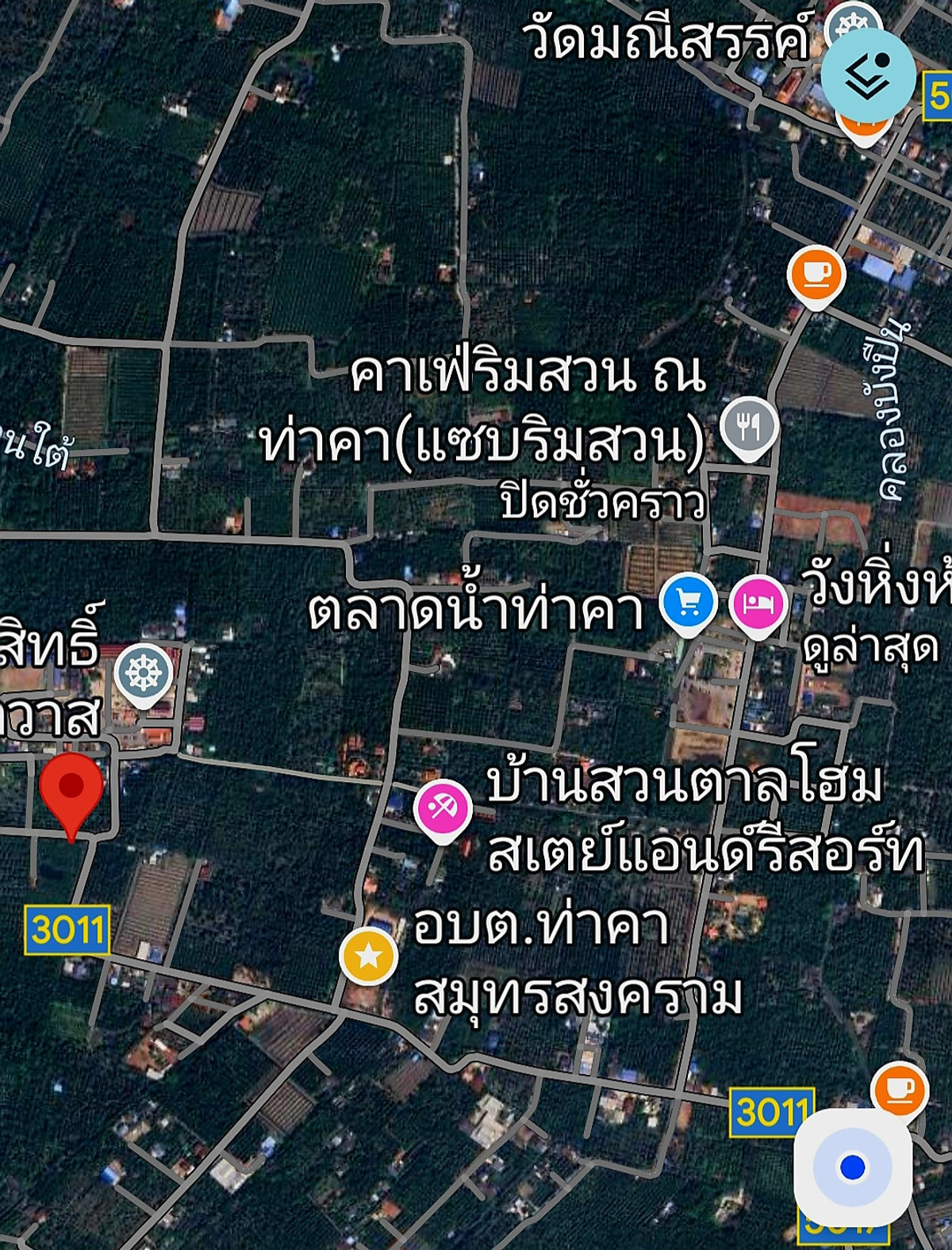The image size is (952, 1250).
Task: Open วังหิ่งห้อย hotel marker
Action: pos(758,604)
